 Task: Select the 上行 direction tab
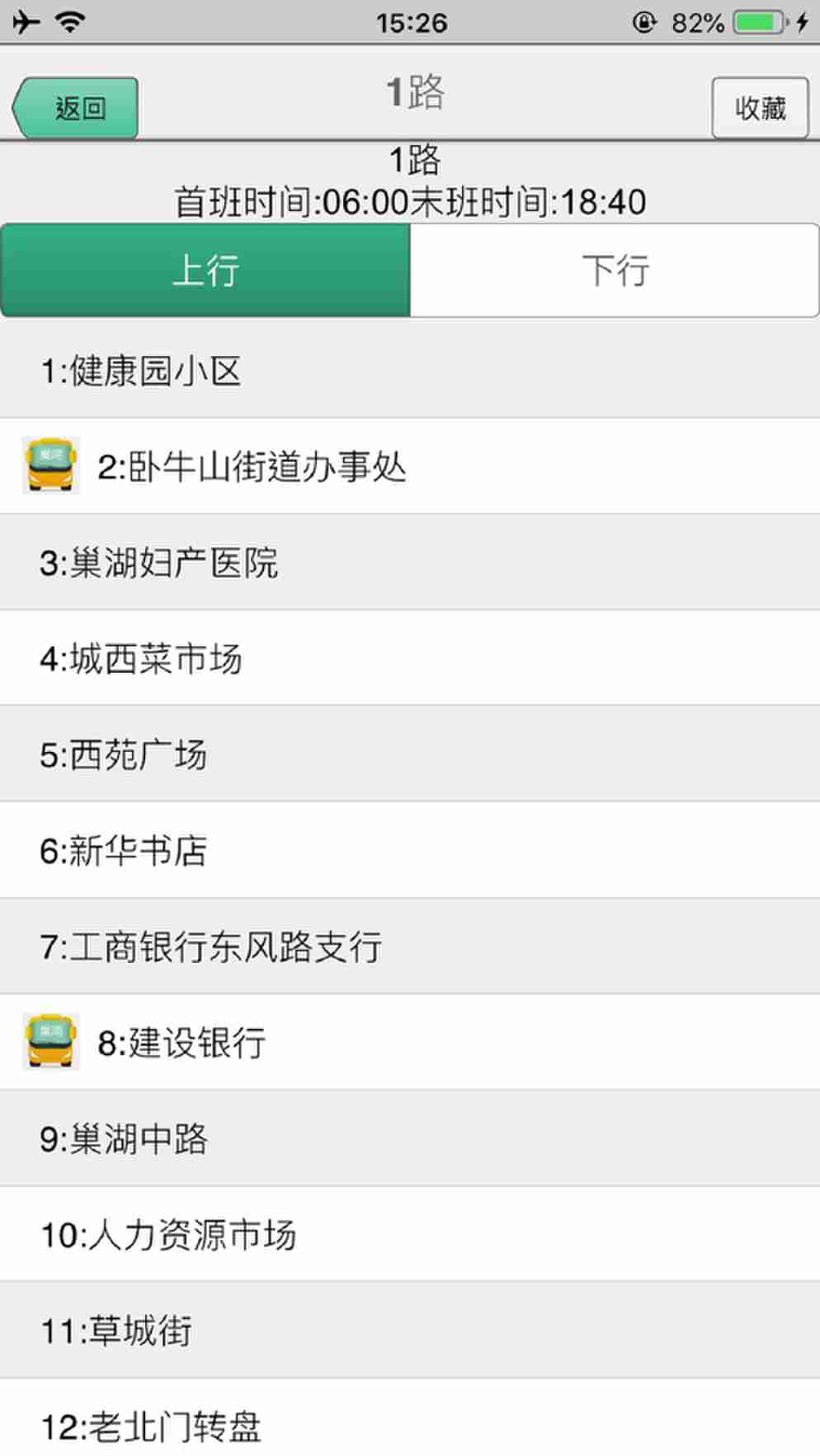[x=205, y=270]
